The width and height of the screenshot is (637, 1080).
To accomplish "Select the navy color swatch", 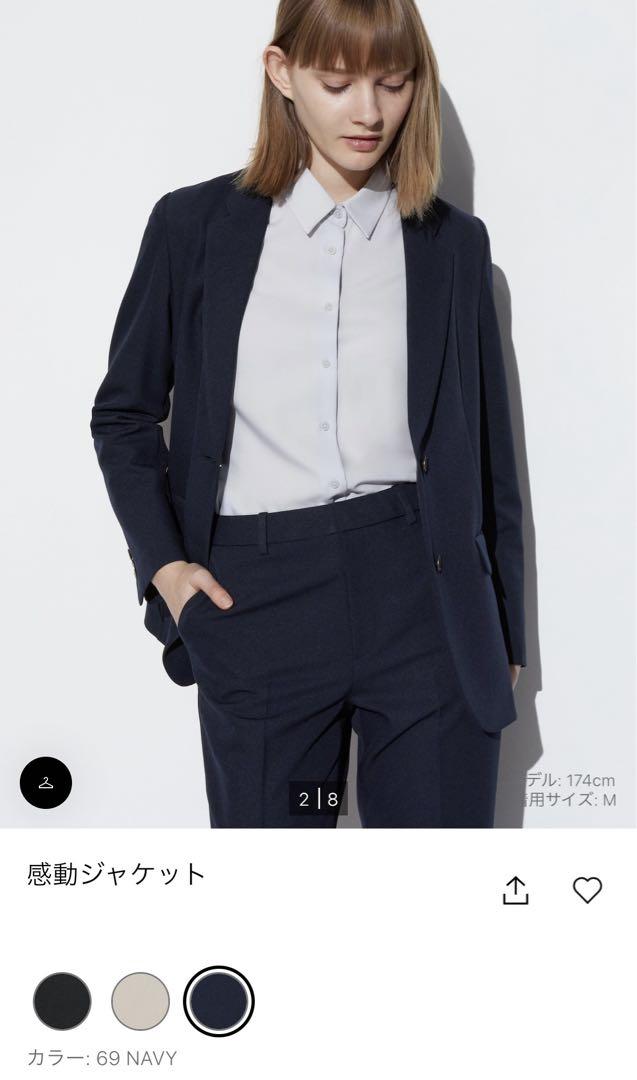I will (x=219, y=1001).
